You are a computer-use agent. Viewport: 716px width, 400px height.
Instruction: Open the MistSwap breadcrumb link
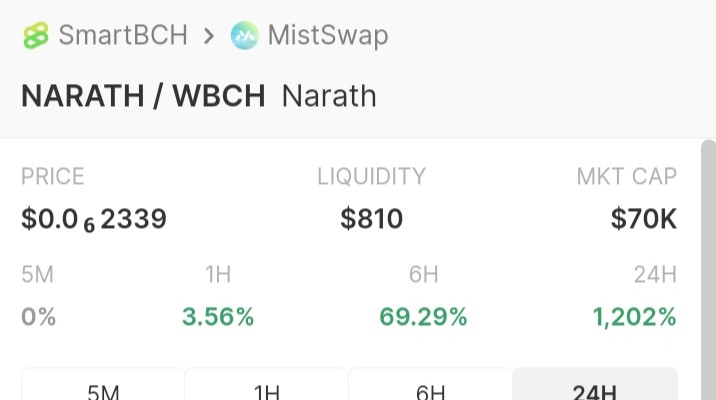tap(310, 35)
